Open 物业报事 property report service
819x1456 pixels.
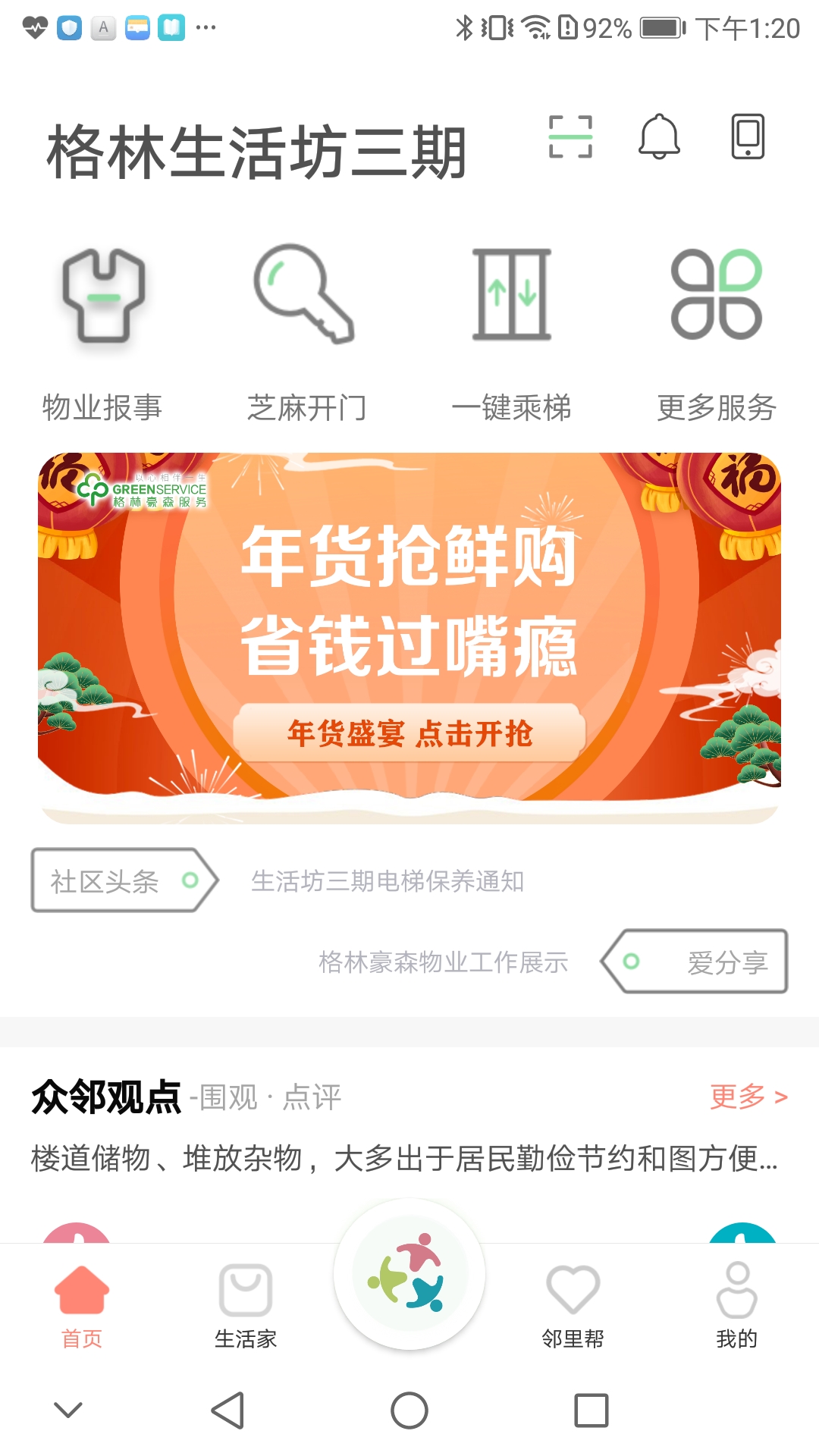click(102, 334)
